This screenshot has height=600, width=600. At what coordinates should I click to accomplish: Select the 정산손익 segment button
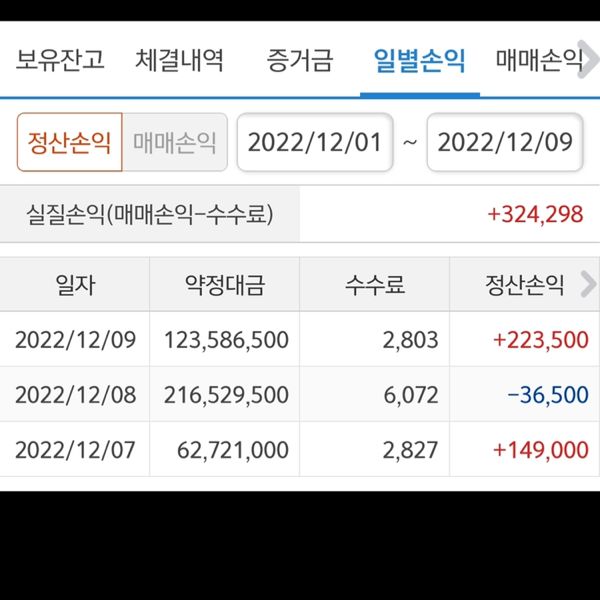pyautogui.click(x=69, y=142)
